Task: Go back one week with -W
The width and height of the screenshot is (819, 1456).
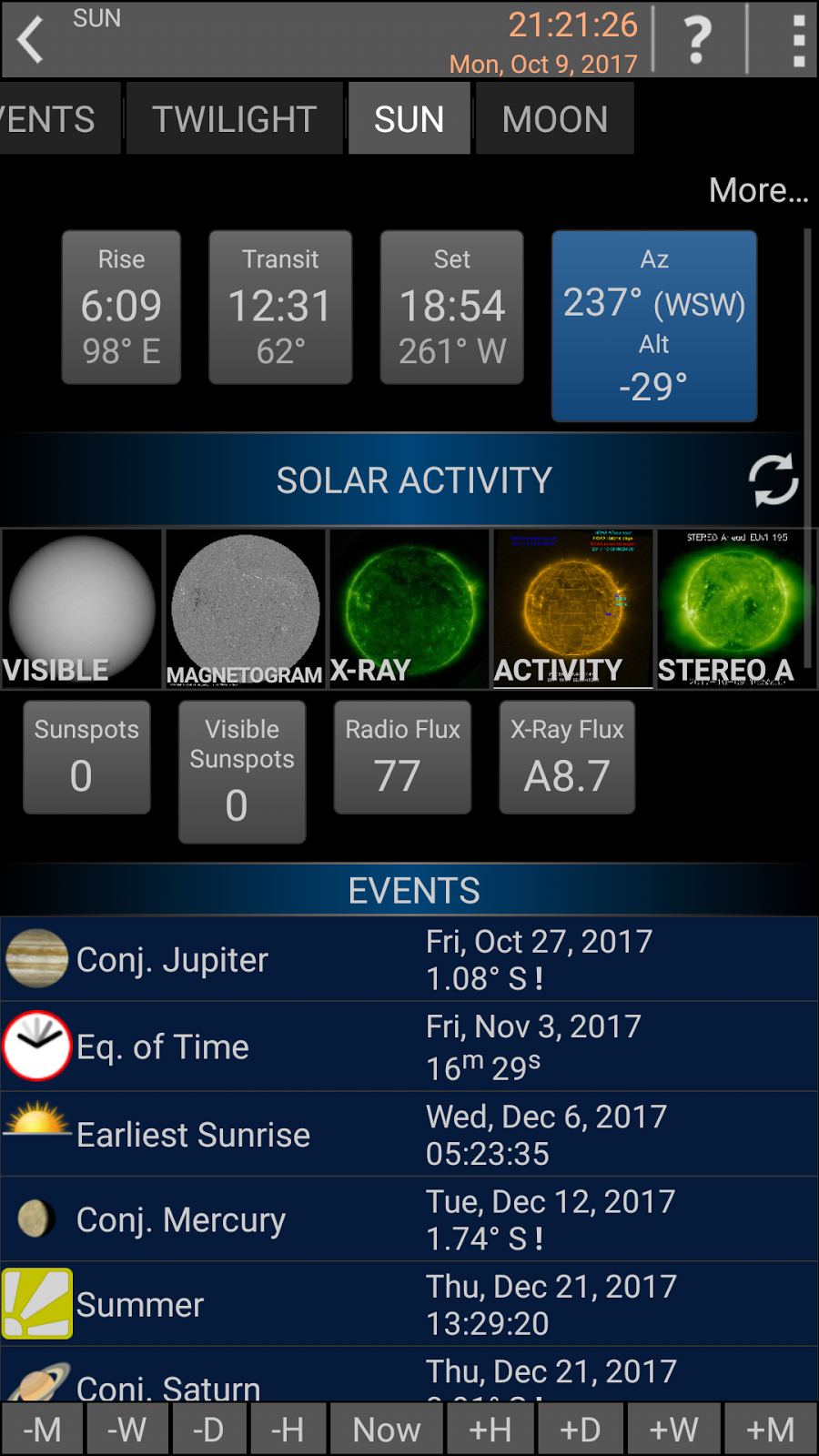Action: (x=126, y=1430)
